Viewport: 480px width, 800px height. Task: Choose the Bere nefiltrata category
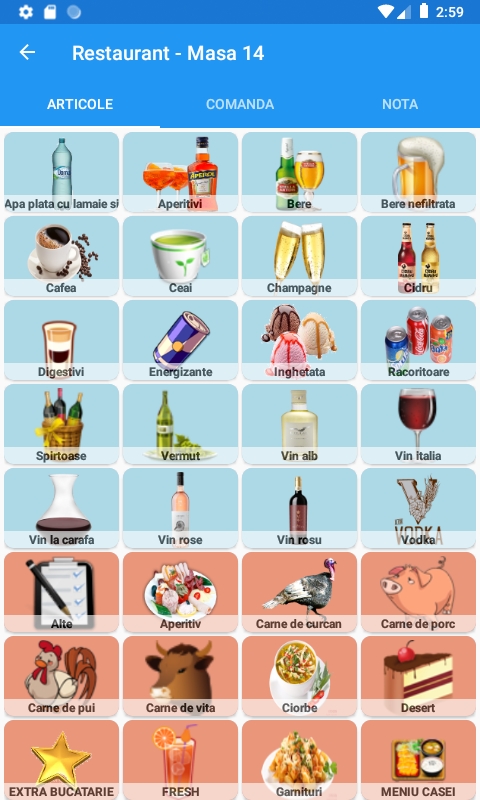tap(418, 172)
